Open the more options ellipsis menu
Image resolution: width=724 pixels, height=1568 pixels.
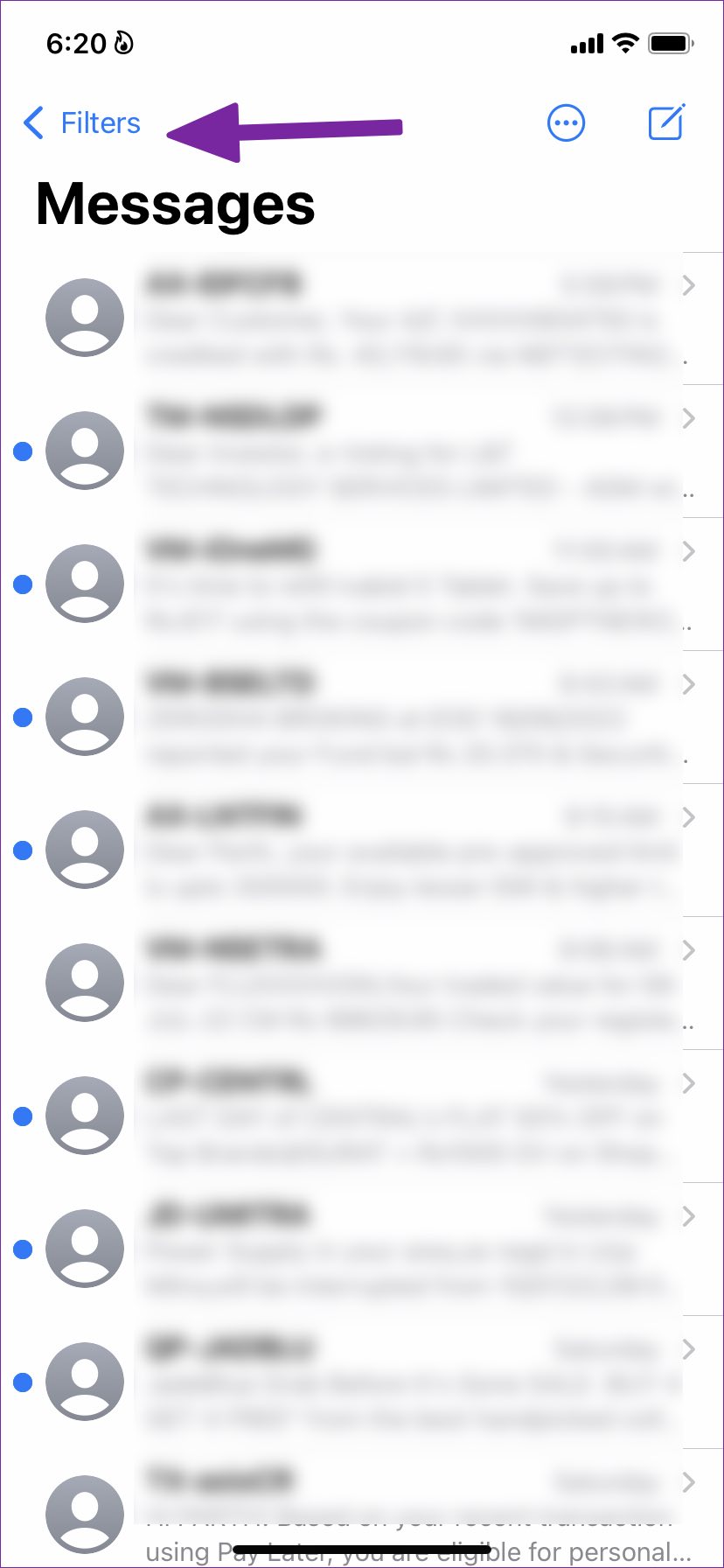pos(566,123)
